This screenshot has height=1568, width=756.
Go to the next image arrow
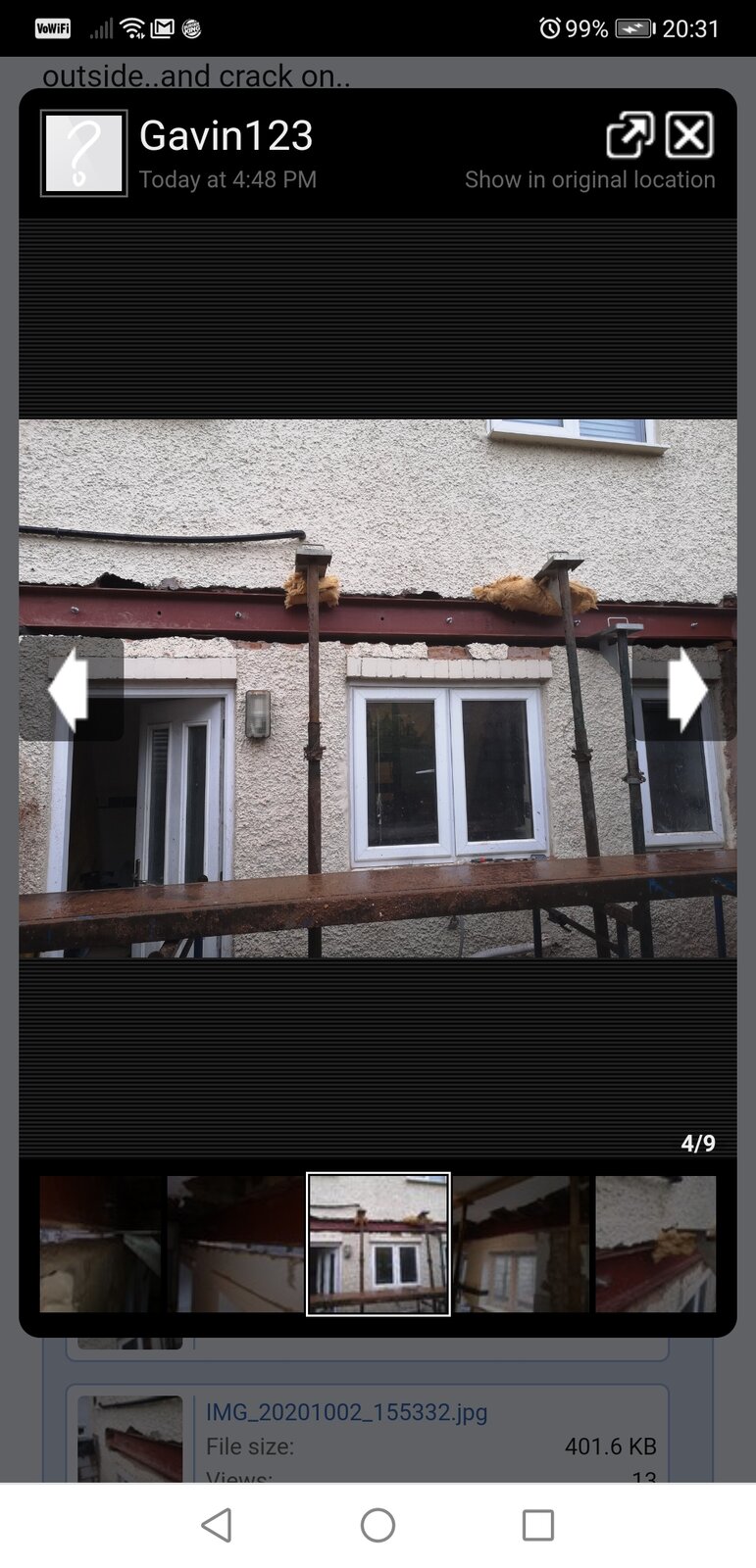[x=687, y=689]
